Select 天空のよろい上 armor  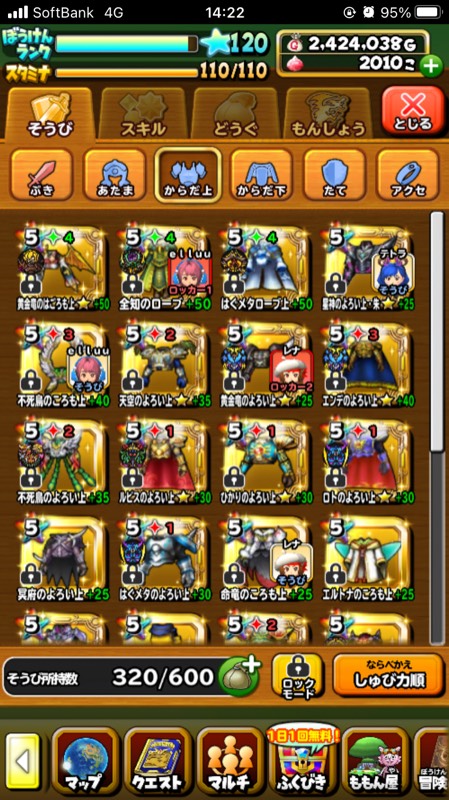click(x=164, y=365)
